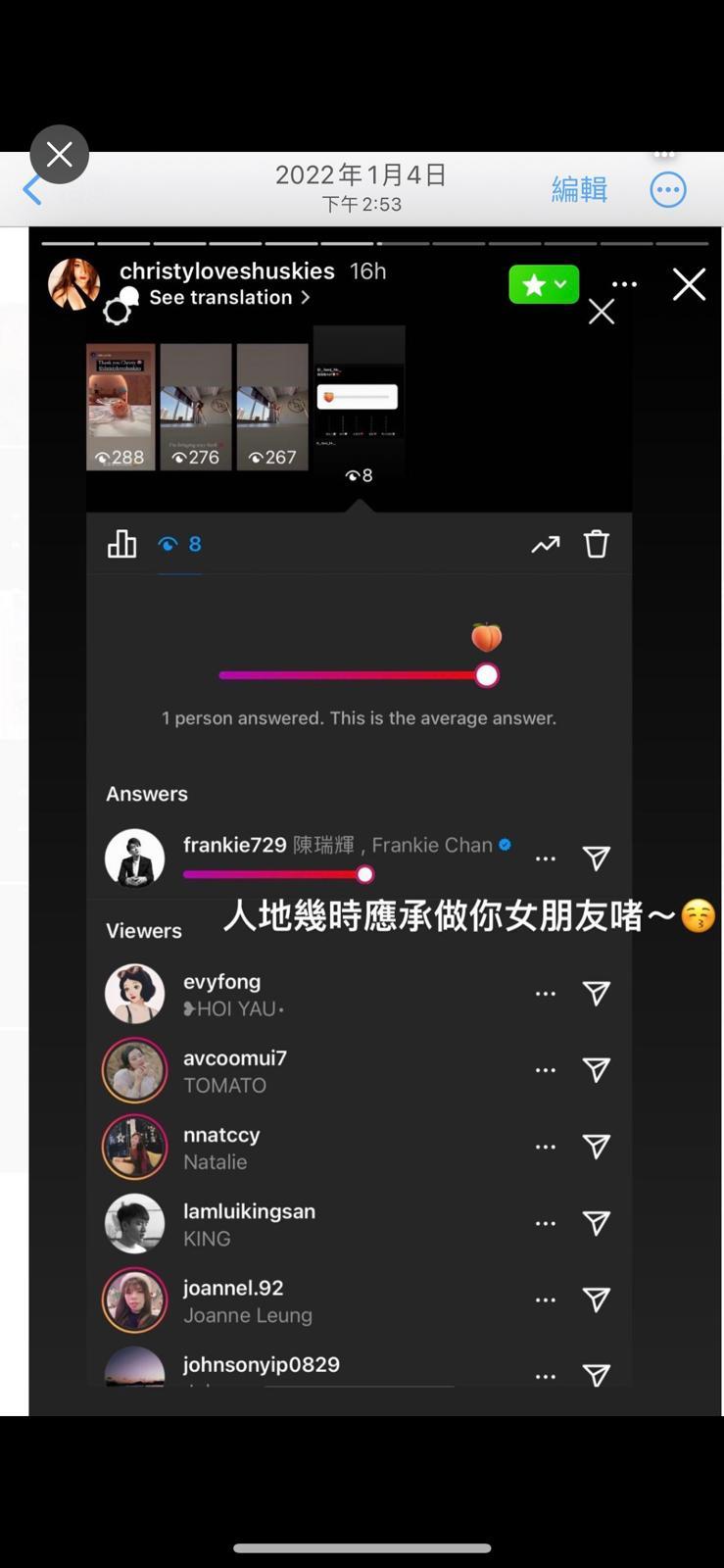Image resolution: width=724 pixels, height=1568 pixels.
Task: Open the insights bar chart view
Action: (x=121, y=543)
